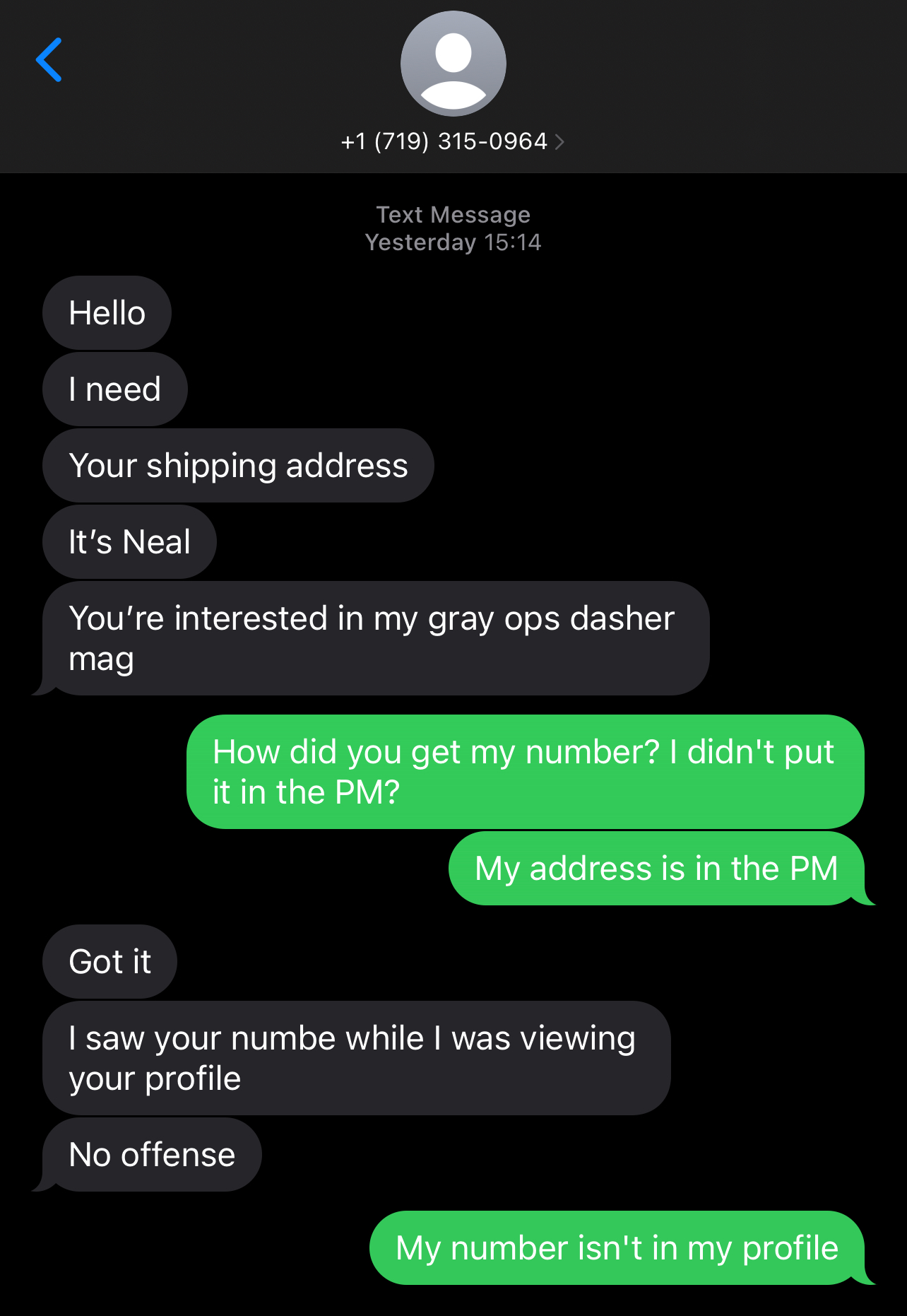The width and height of the screenshot is (907, 1316).
Task: Open contact details for +1 (719) 315-0964
Action: pyautogui.click(x=452, y=141)
